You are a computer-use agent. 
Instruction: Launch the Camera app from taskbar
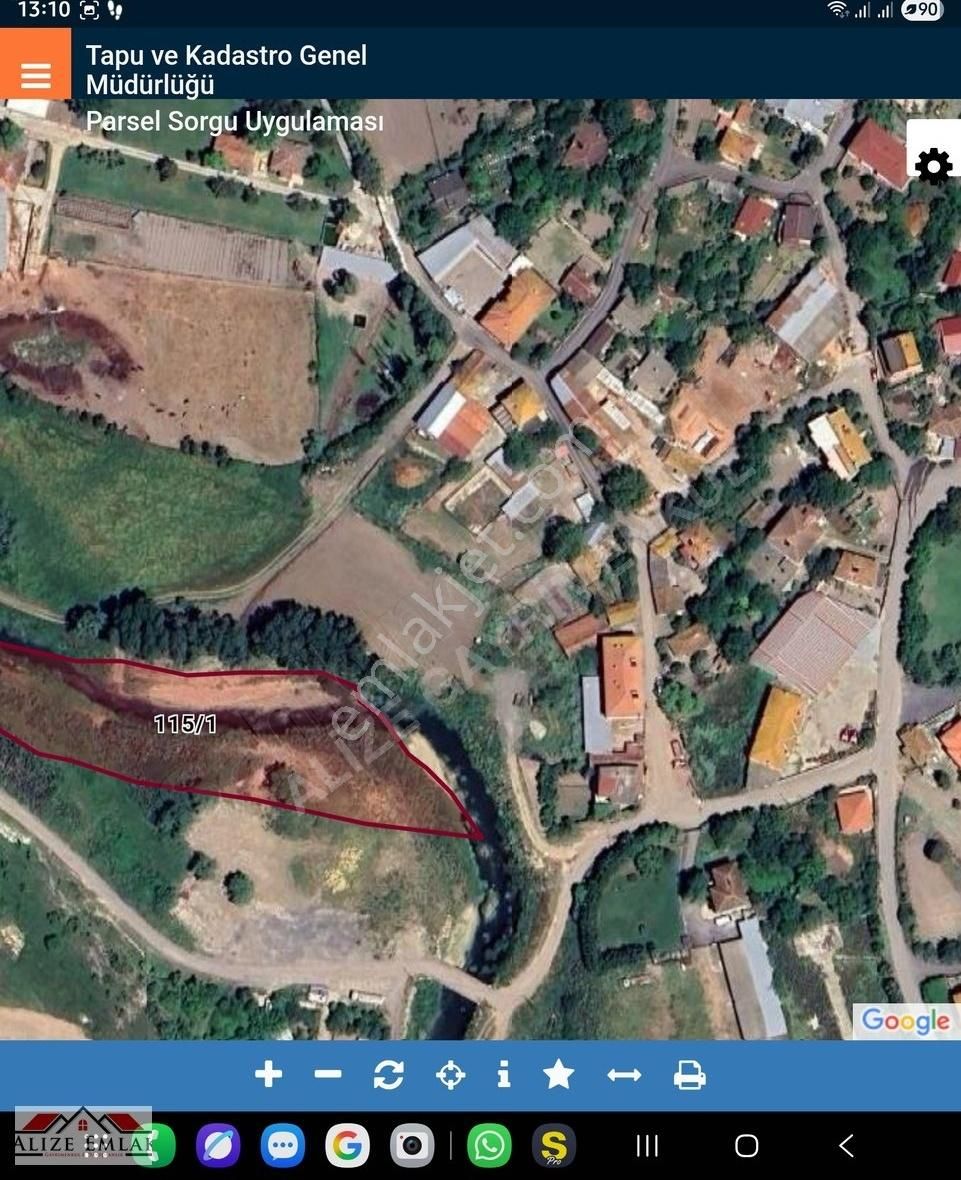(x=412, y=1146)
